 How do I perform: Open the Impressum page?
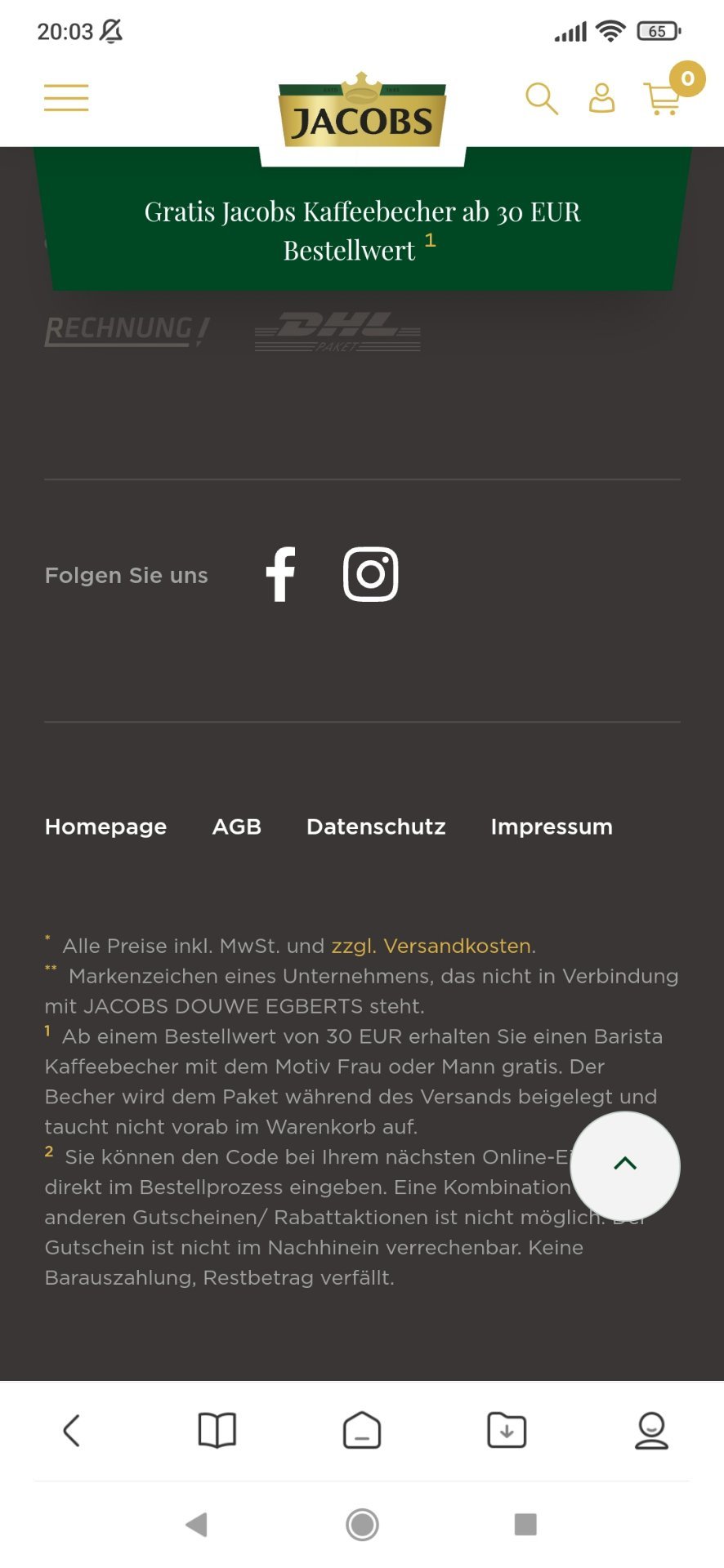552,826
